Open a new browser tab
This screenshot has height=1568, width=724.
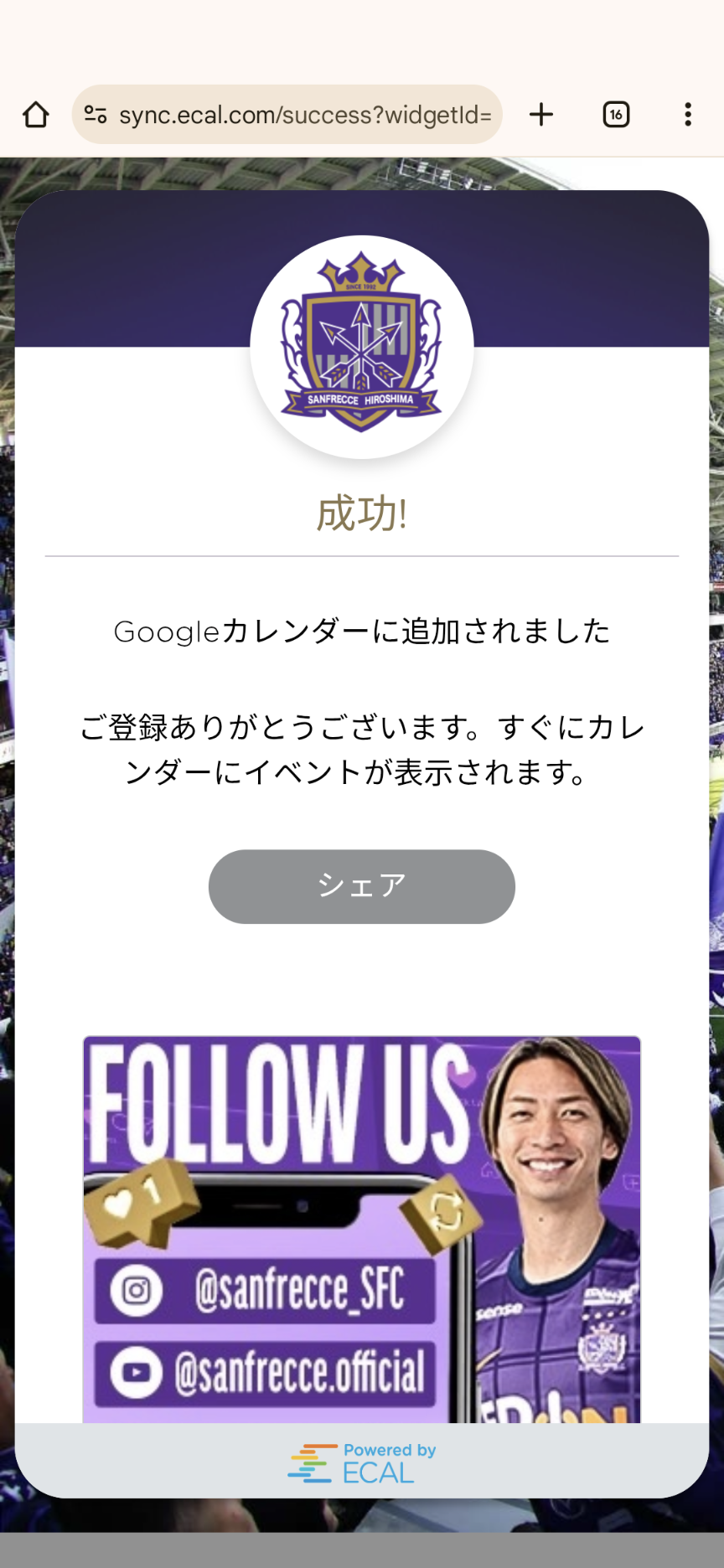coord(541,115)
